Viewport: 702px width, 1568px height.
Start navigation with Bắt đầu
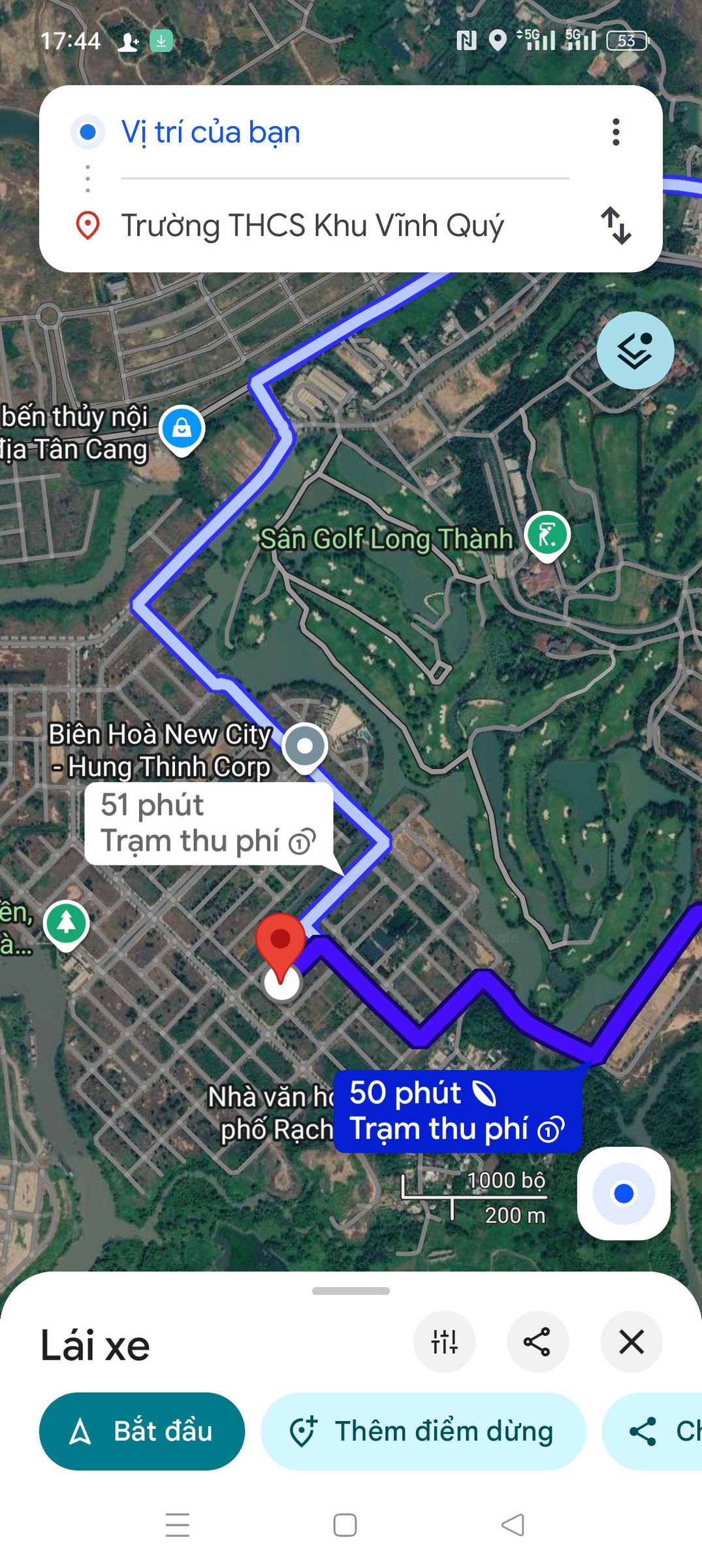point(142,1431)
